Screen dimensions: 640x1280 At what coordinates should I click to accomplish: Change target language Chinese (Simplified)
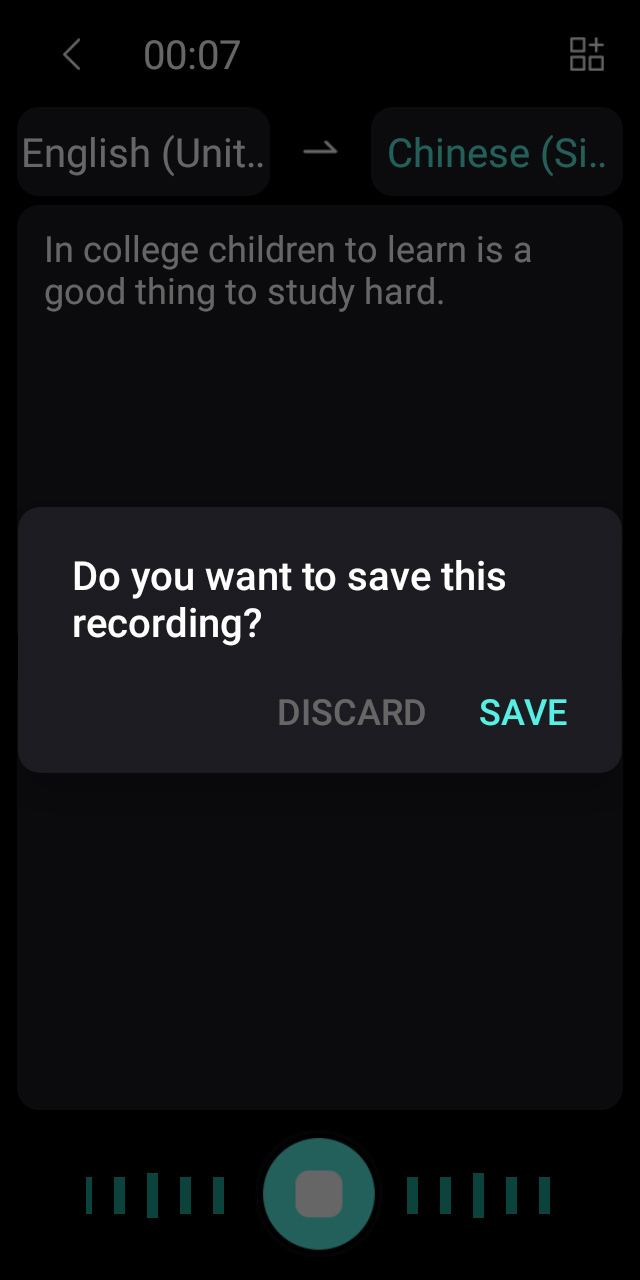pyautogui.click(x=496, y=153)
